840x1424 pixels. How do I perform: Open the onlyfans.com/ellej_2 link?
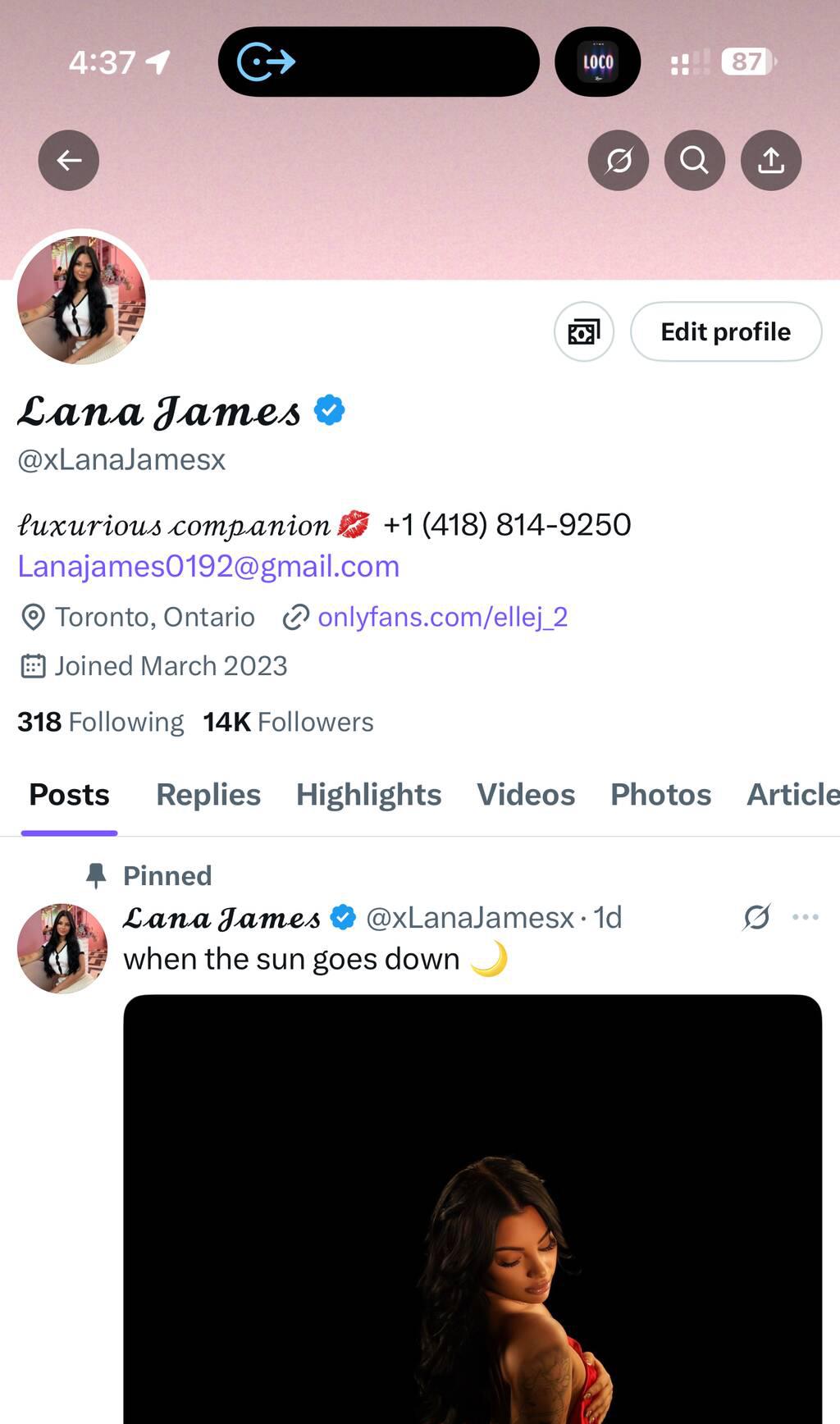pos(442,617)
